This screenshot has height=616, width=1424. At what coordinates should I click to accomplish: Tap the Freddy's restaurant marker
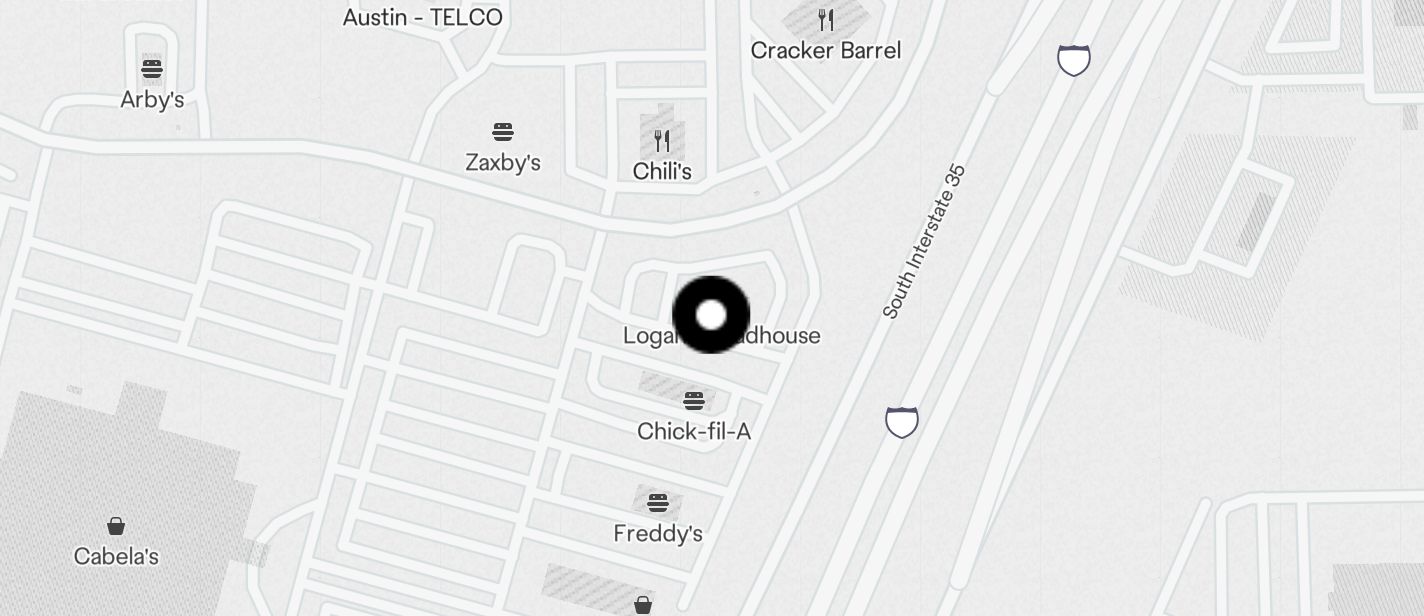pos(657,503)
